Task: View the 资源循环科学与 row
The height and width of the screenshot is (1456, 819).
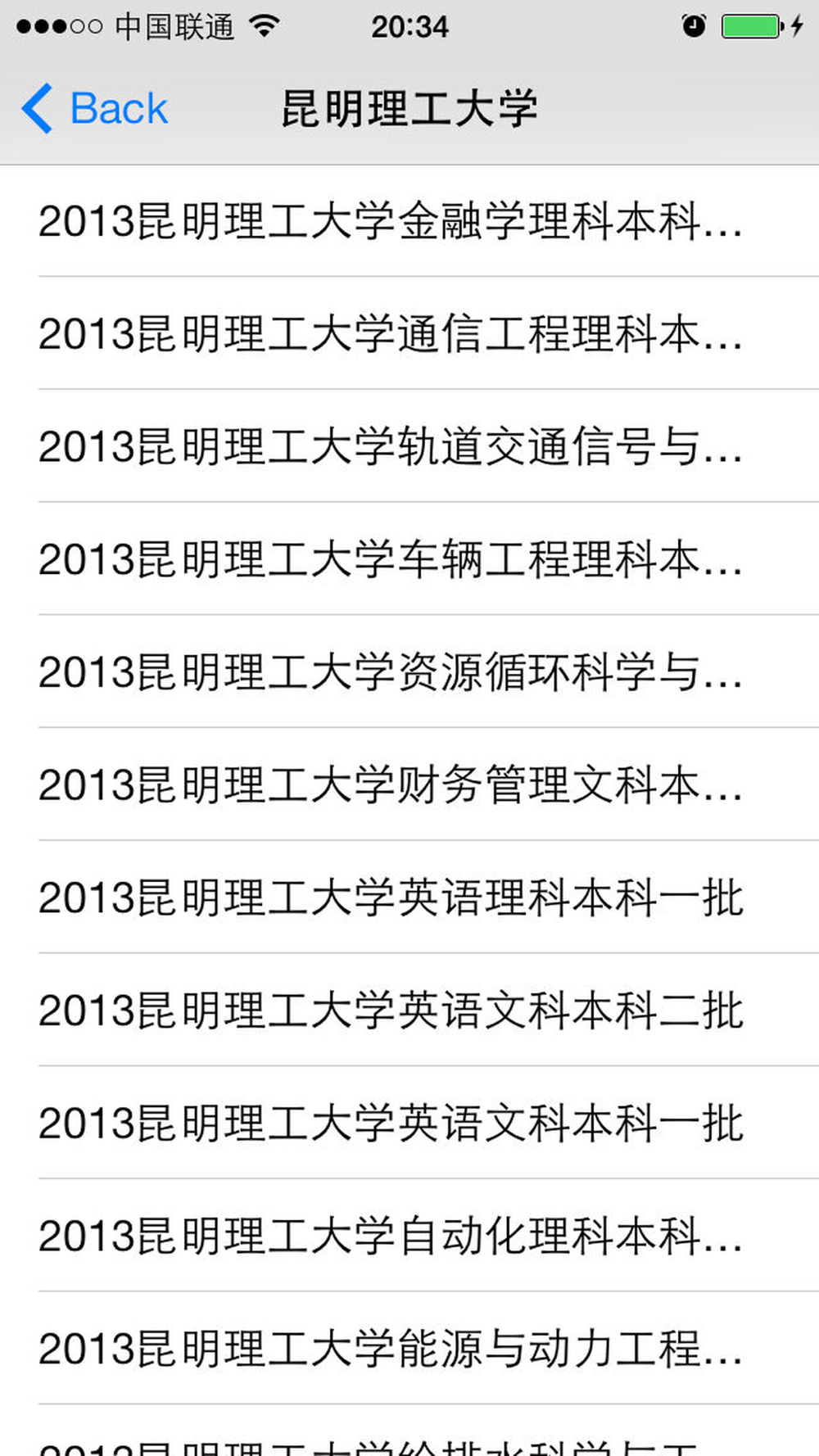Action: tap(409, 671)
